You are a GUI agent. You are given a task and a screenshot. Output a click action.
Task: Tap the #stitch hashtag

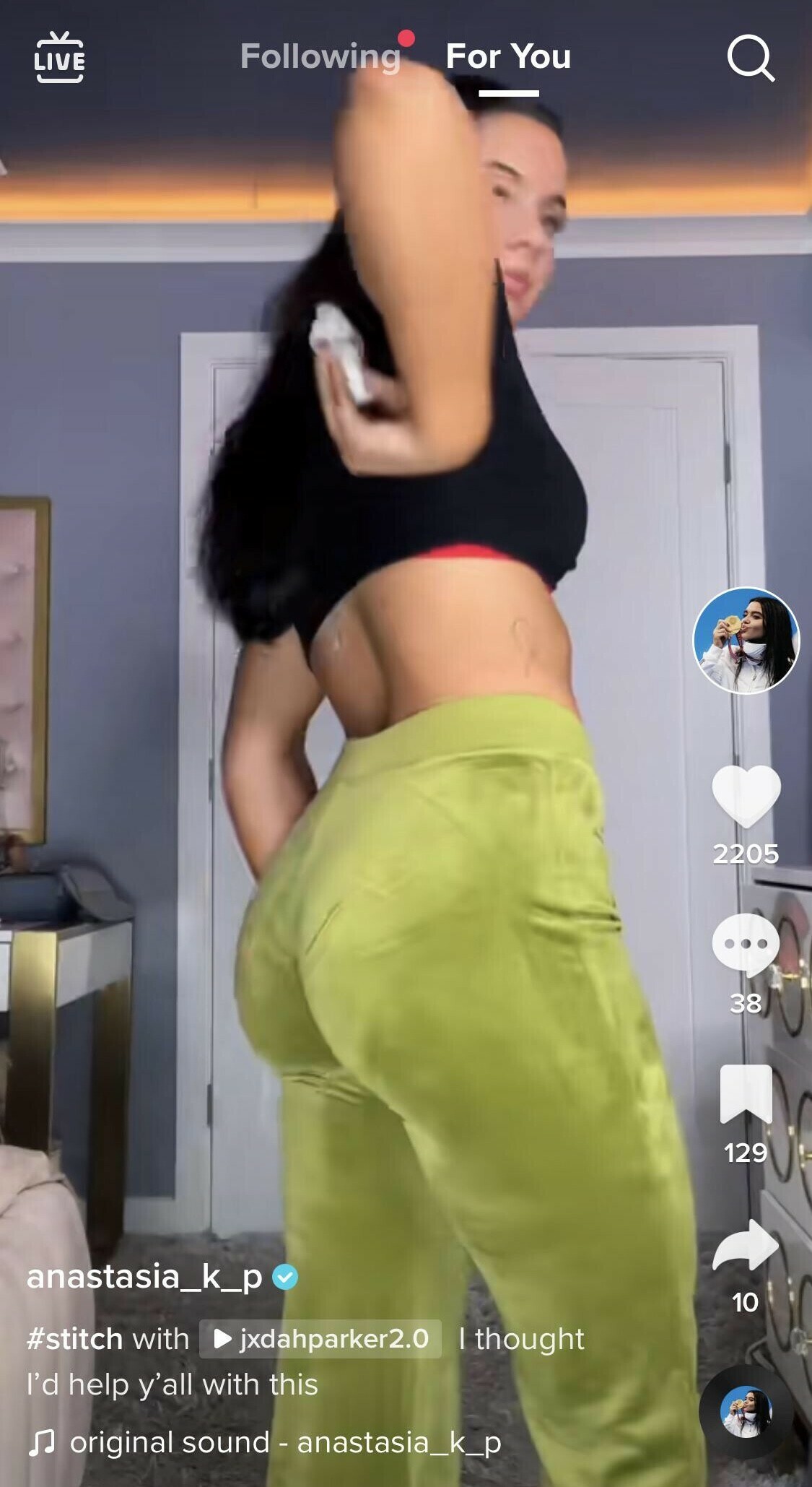74,1339
